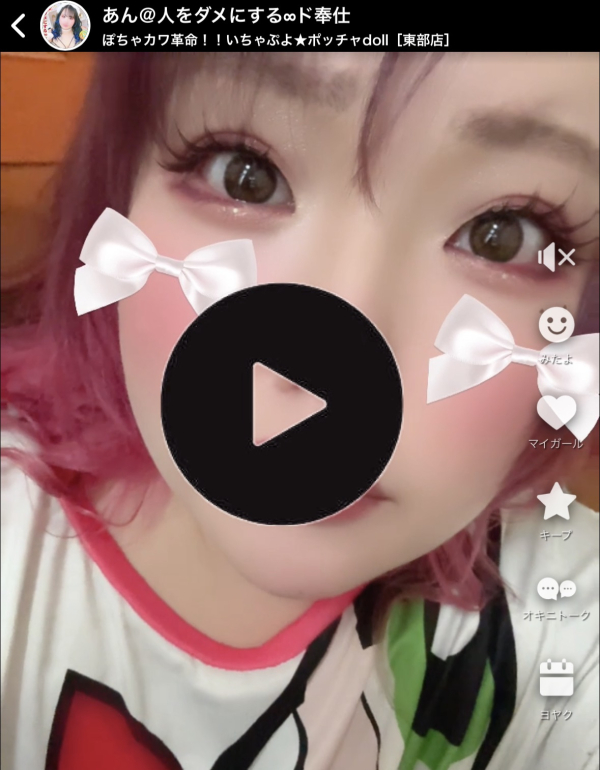Open オキニトーク chat

(x=556, y=590)
